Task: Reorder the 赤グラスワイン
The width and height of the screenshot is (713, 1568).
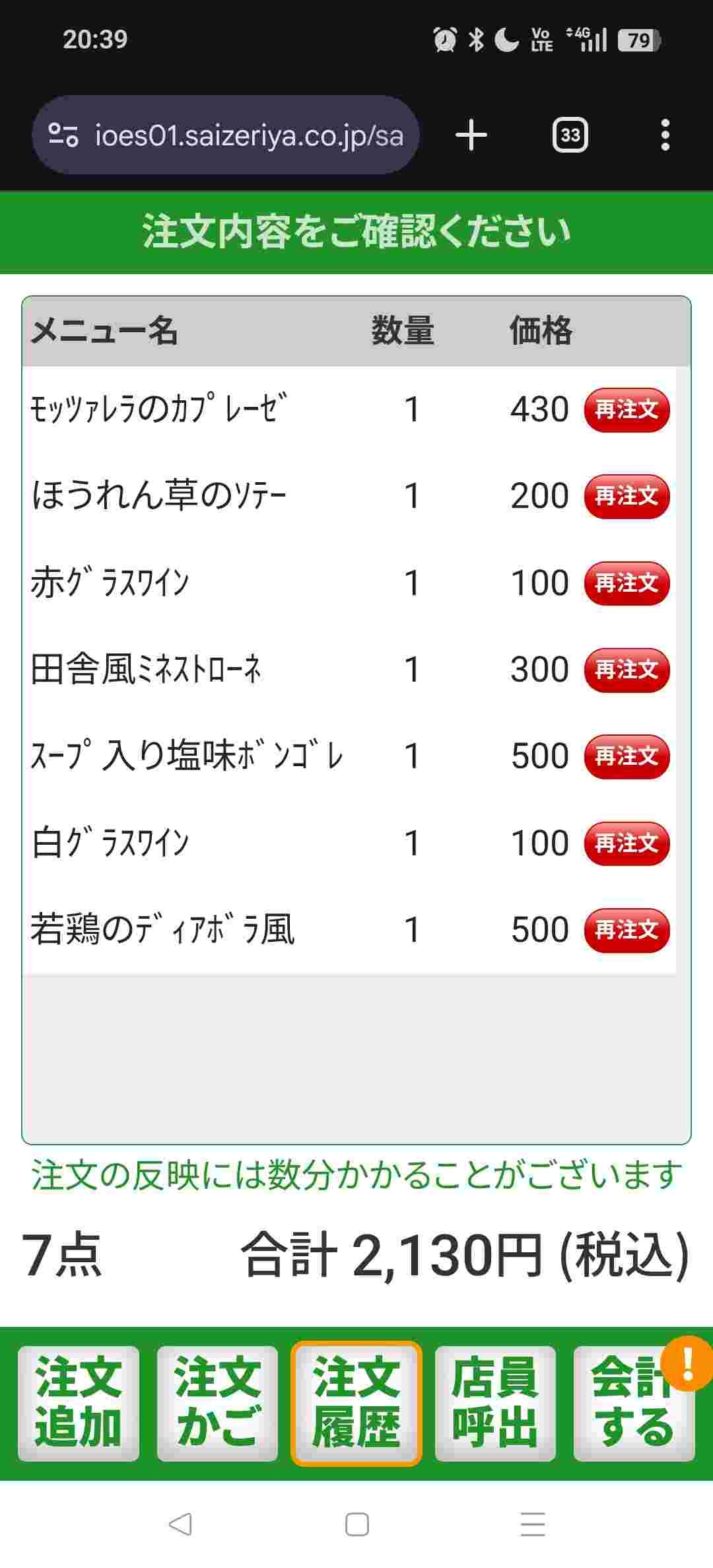Action: 627,583
